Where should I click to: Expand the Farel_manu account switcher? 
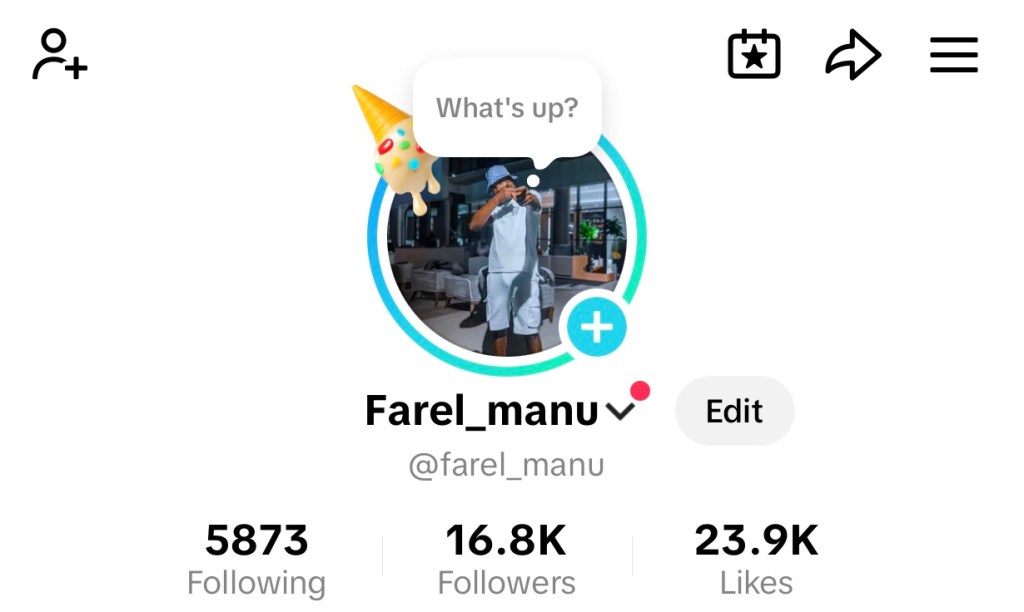click(621, 411)
